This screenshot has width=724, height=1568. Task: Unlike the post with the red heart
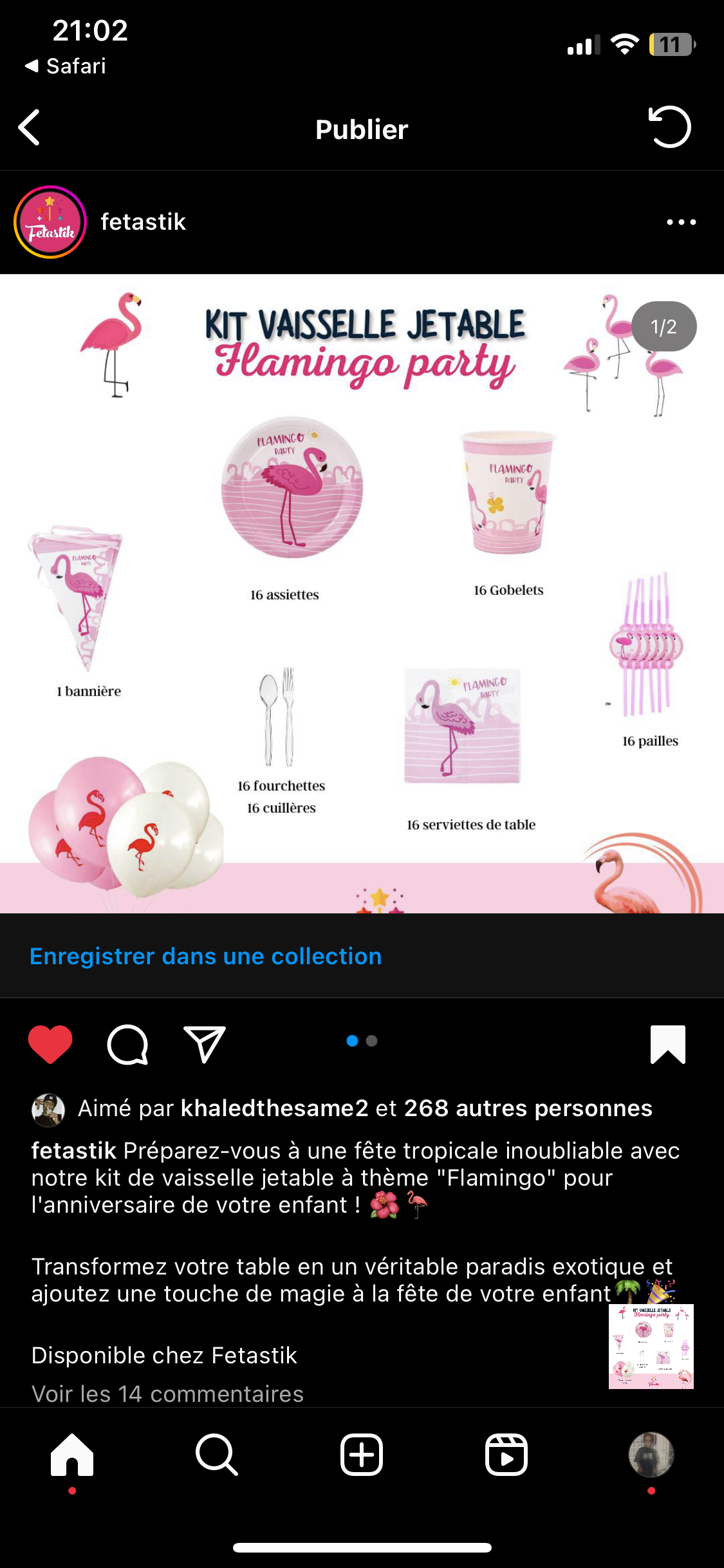coord(50,1043)
